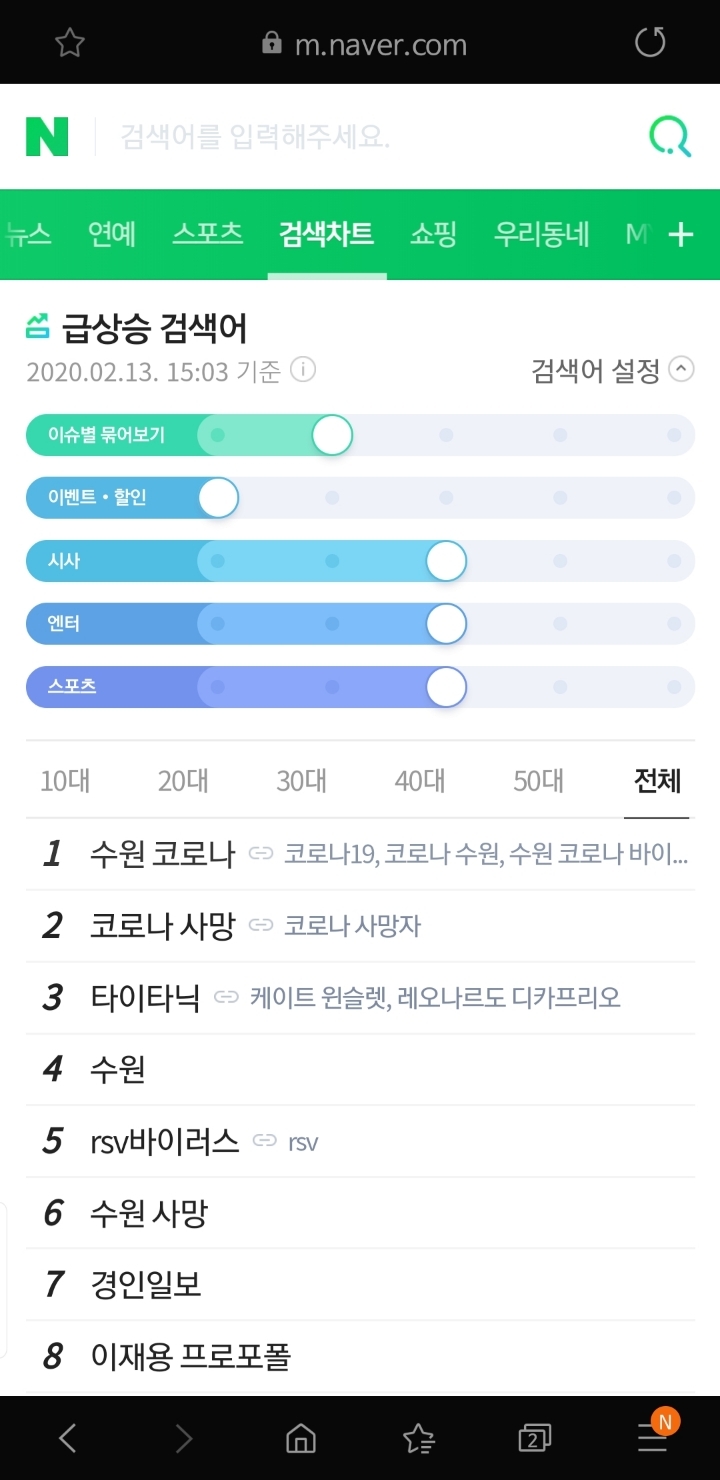Select the 30대 age group tab
The width and height of the screenshot is (720, 1480).
pyautogui.click(x=301, y=781)
